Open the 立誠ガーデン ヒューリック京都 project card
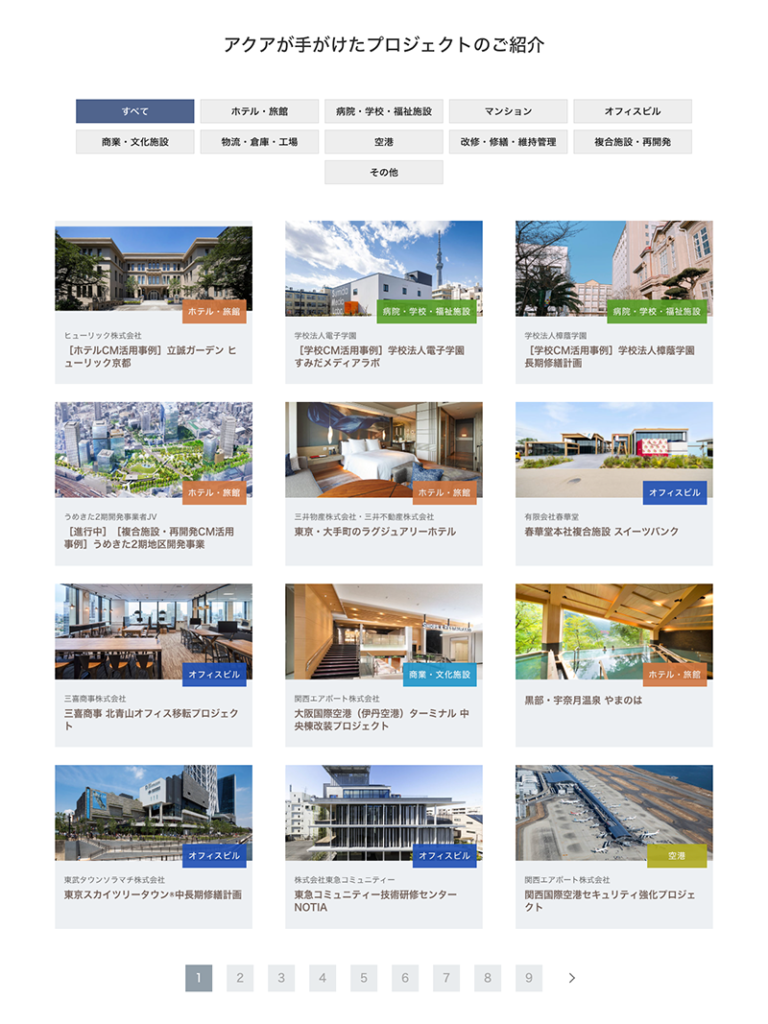The height and width of the screenshot is (1024, 768). [153, 300]
